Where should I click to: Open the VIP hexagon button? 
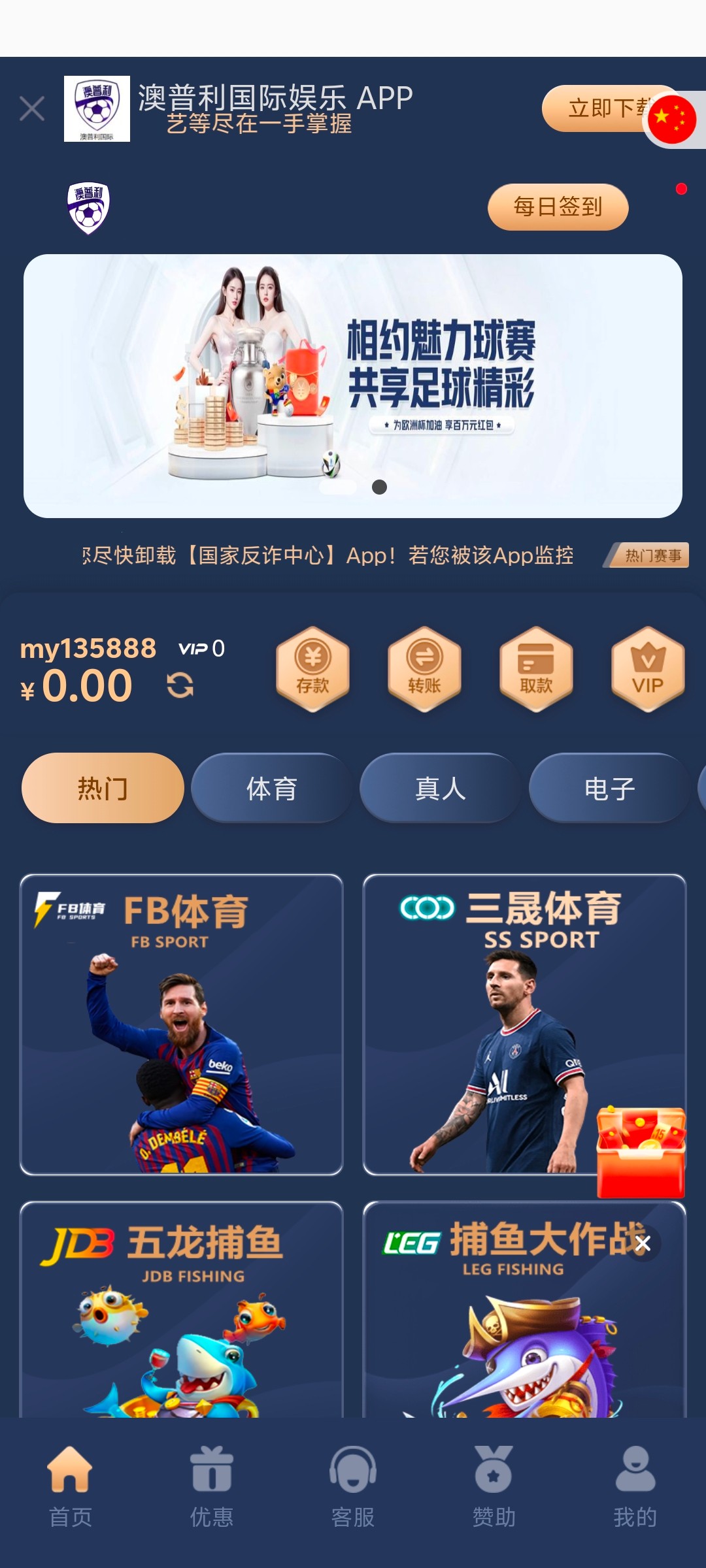click(648, 669)
